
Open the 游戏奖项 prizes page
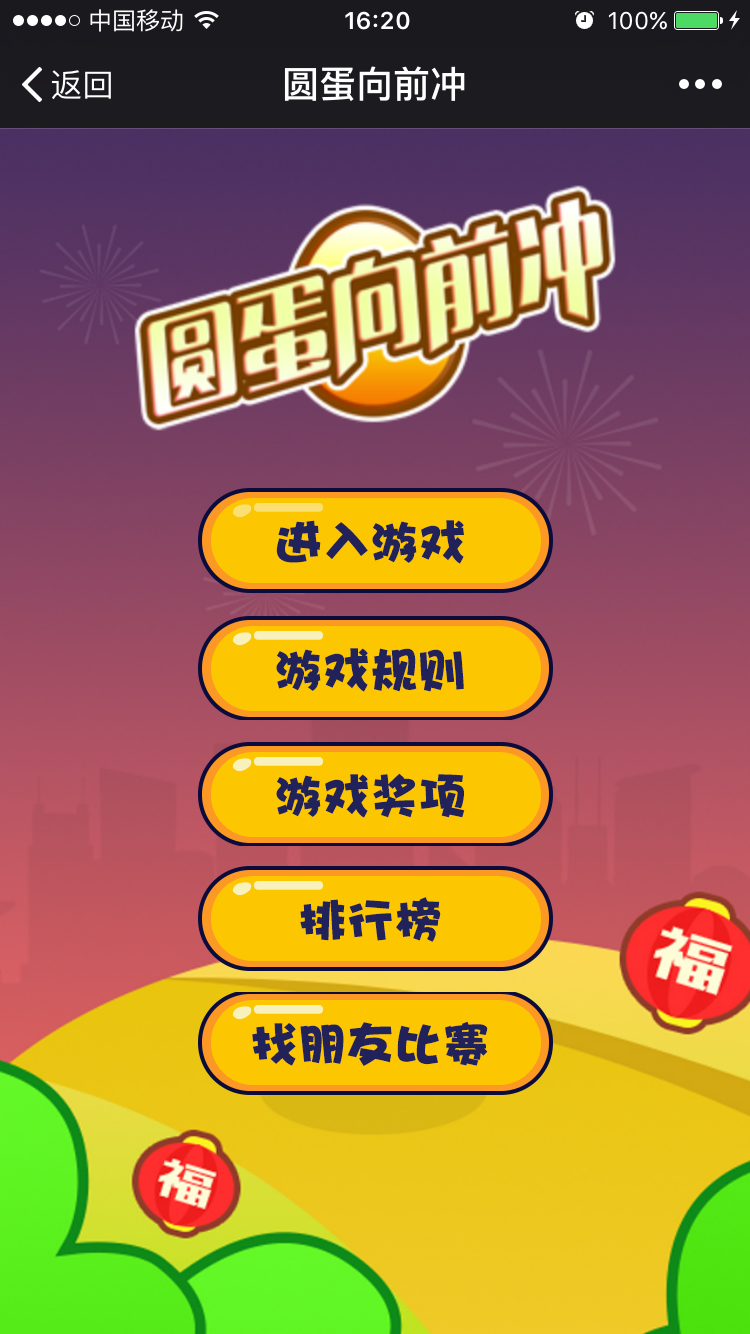pyautogui.click(x=375, y=794)
